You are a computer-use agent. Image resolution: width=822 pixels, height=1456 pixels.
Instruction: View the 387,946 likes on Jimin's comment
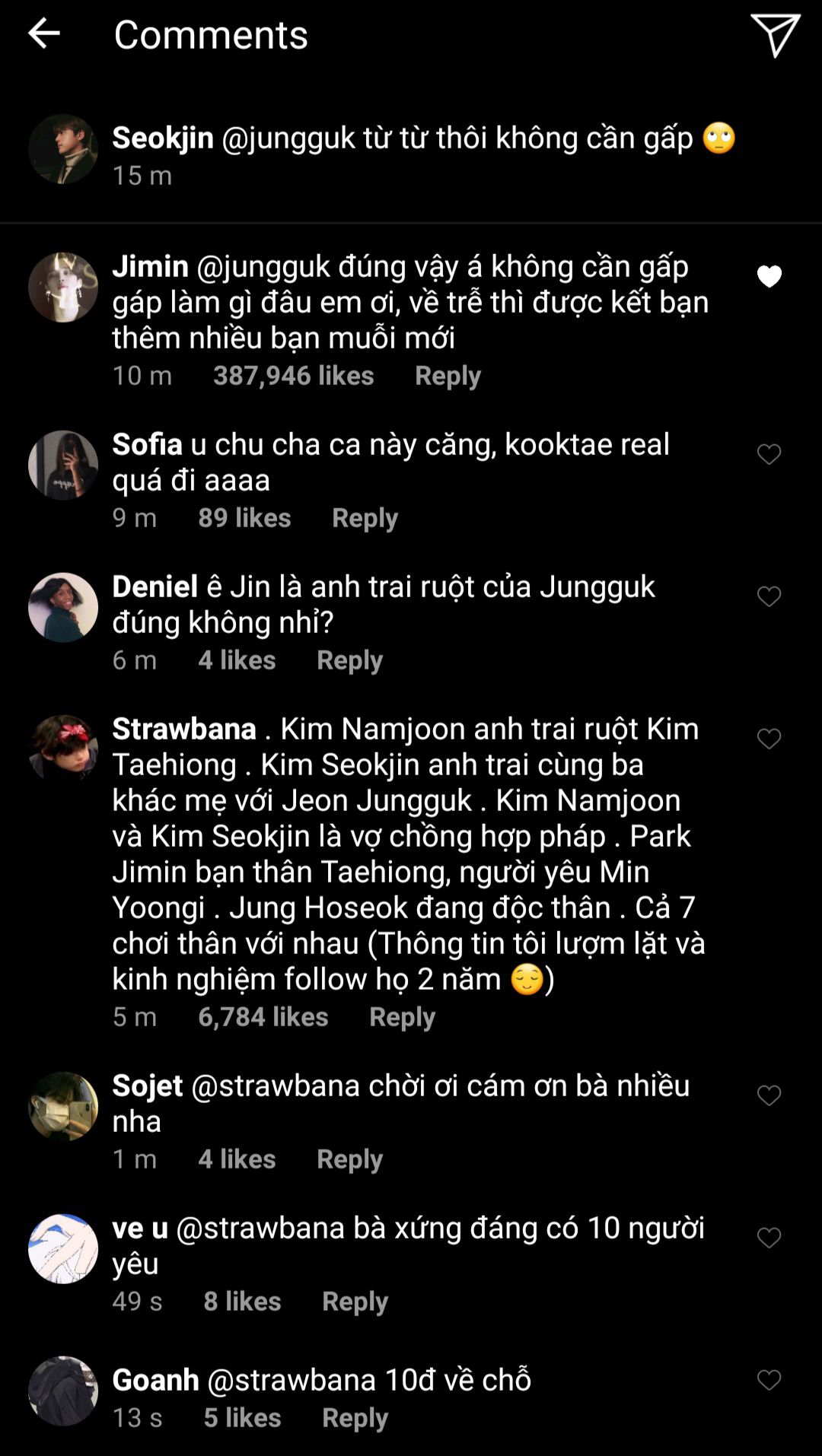(293, 376)
